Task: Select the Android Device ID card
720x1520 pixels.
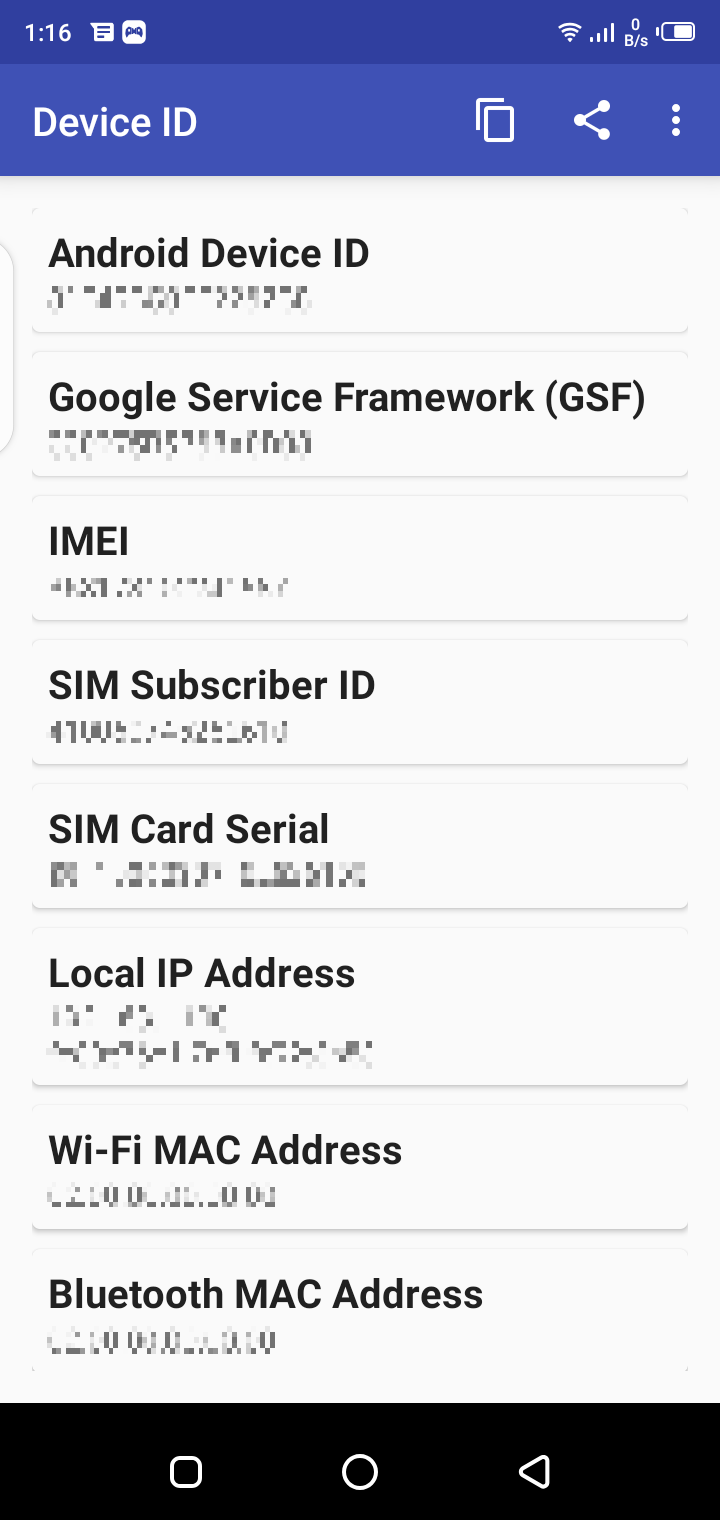Action: (x=360, y=270)
